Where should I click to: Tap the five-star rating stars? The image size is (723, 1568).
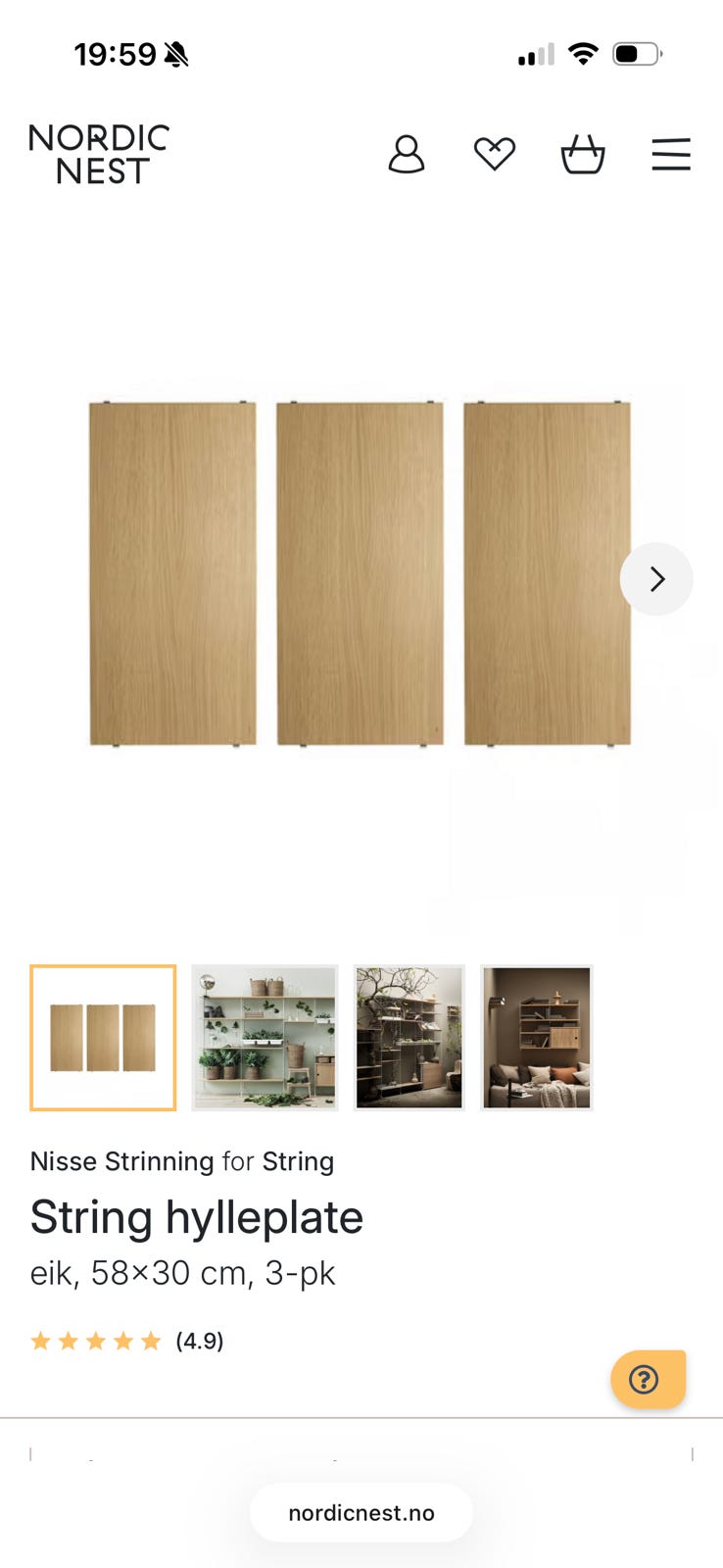[96, 1340]
